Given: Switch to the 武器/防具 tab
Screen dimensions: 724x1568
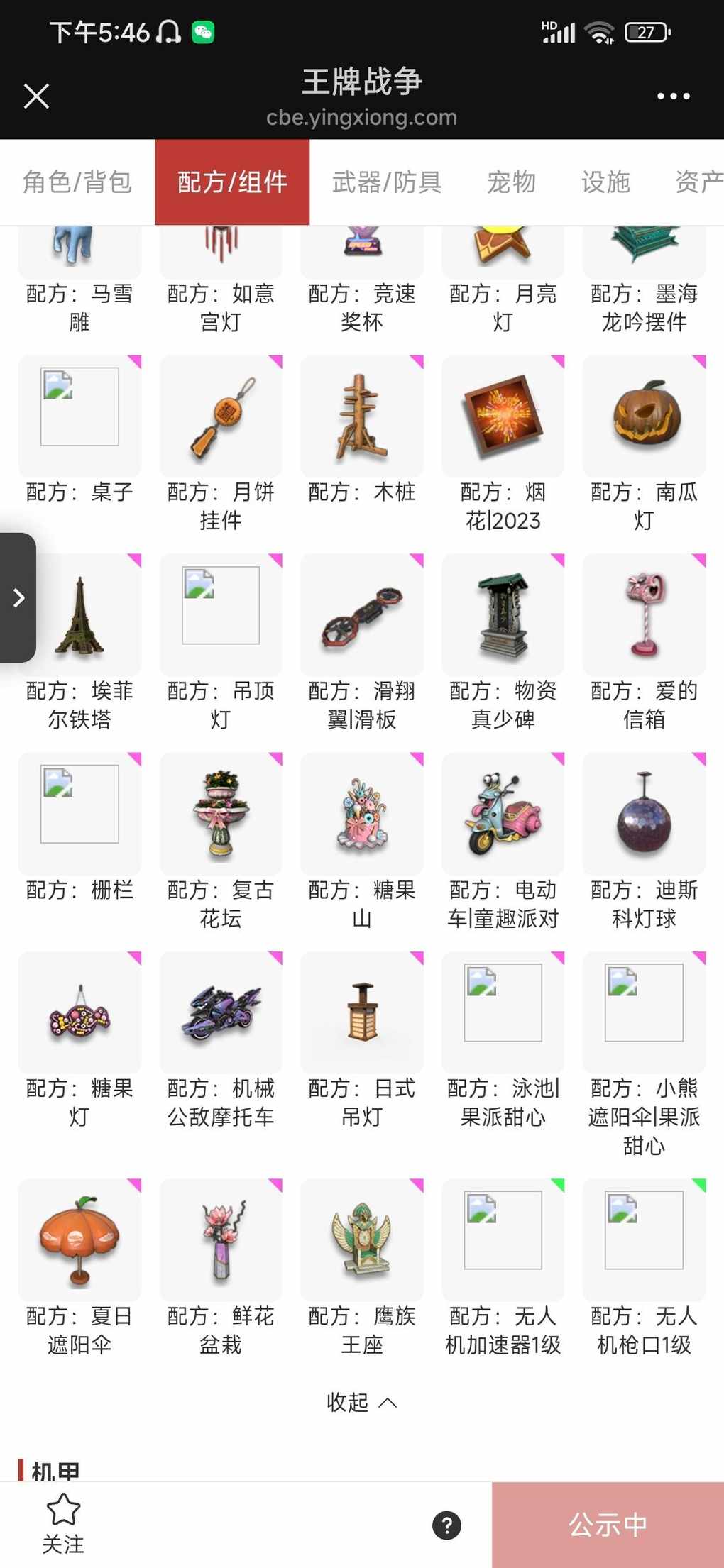Looking at the screenshot, I should tap(387, 182).
